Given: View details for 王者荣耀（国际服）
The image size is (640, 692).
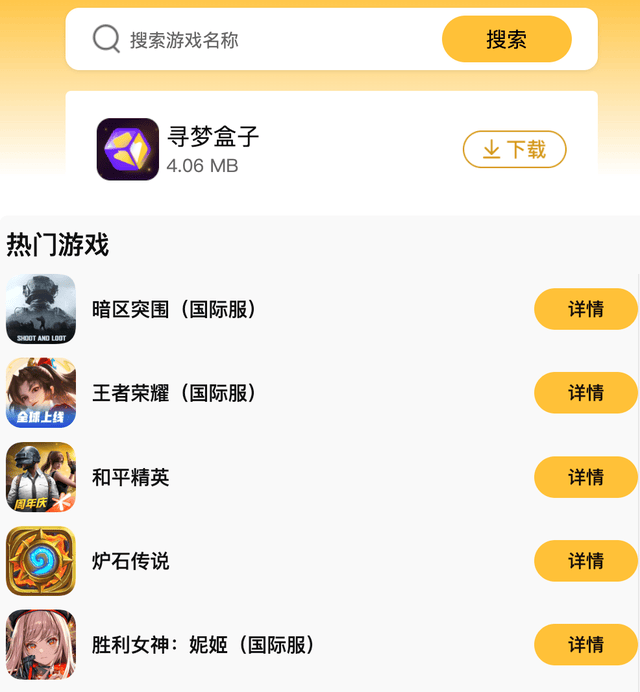Looking at the screenshot, I should pos(585,393).
